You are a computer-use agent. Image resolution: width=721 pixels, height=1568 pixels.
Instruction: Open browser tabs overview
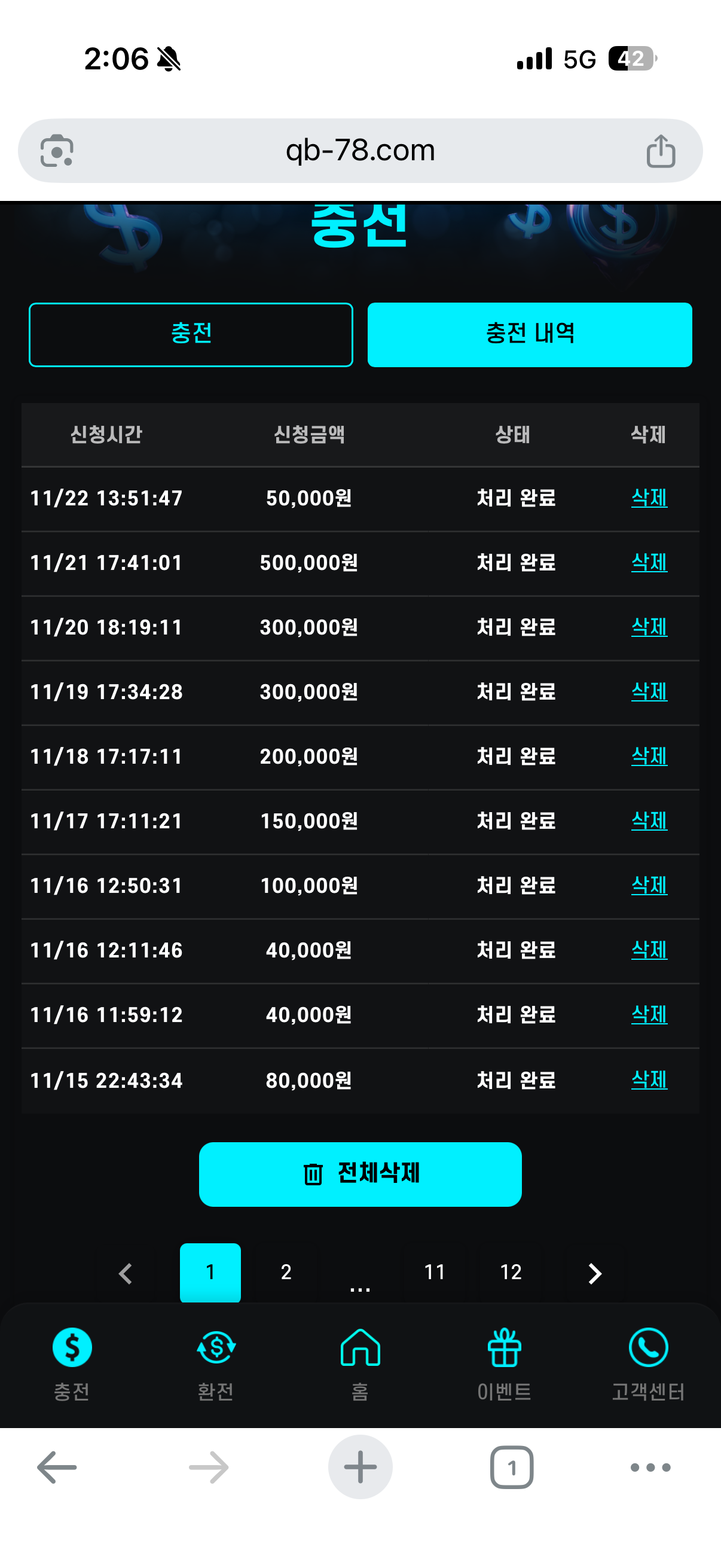pos(511,1467)
